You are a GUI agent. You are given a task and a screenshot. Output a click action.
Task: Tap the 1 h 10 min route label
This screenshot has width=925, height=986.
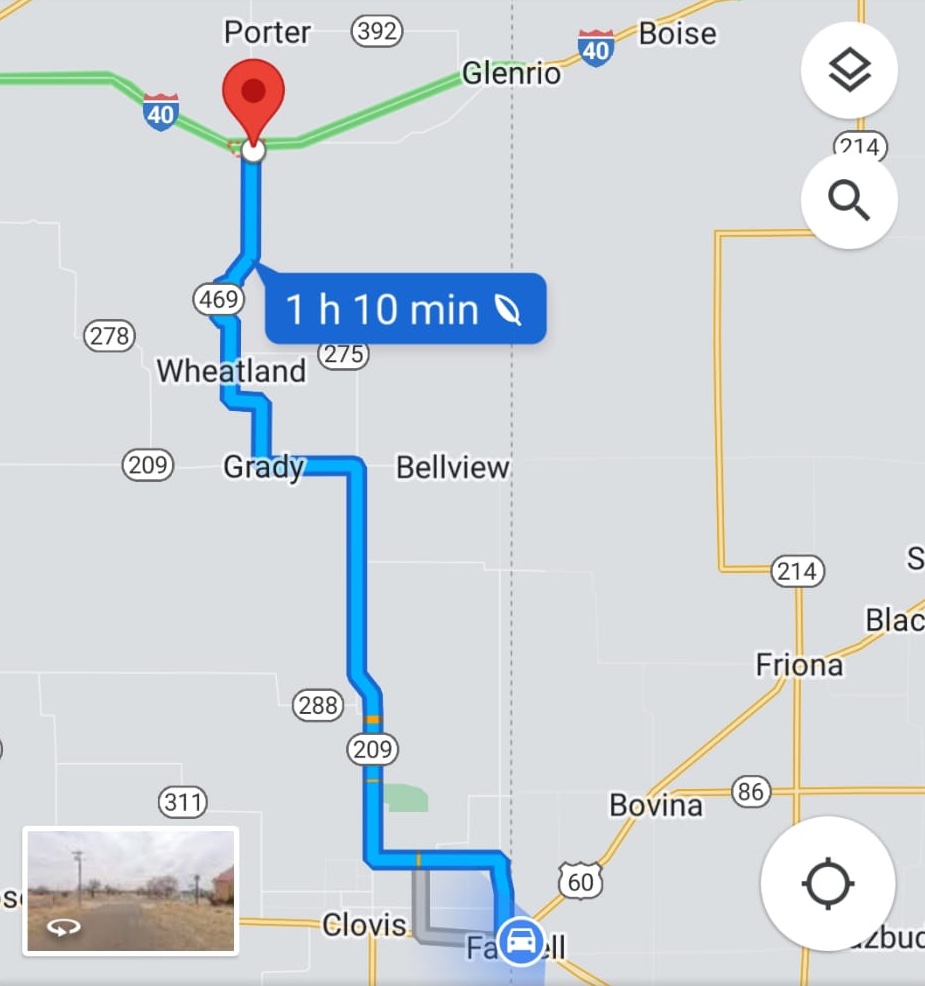pos(405,309)
